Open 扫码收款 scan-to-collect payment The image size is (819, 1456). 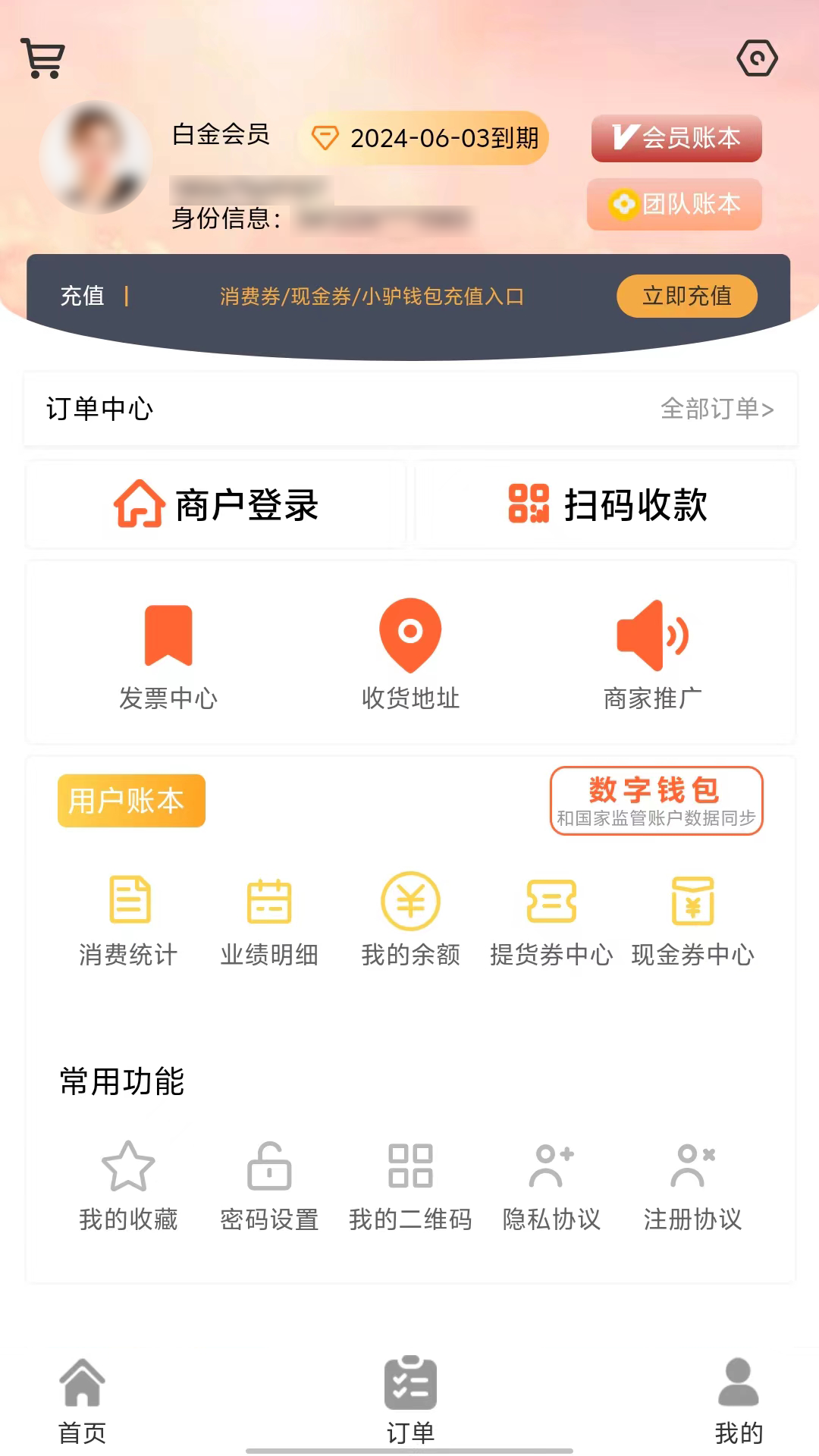pyautogui.click(x=607, y=504)
